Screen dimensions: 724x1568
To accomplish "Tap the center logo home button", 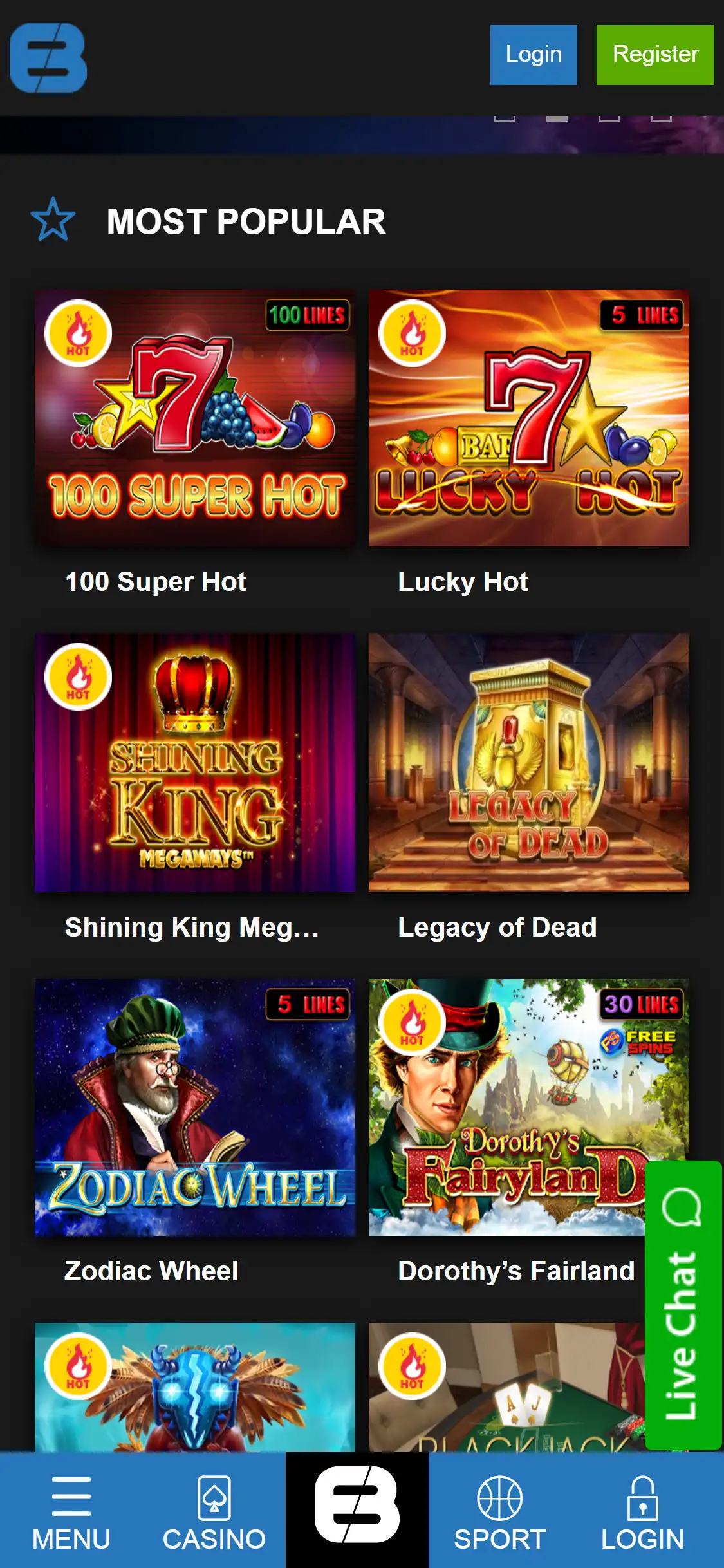I will point(357,1505).
